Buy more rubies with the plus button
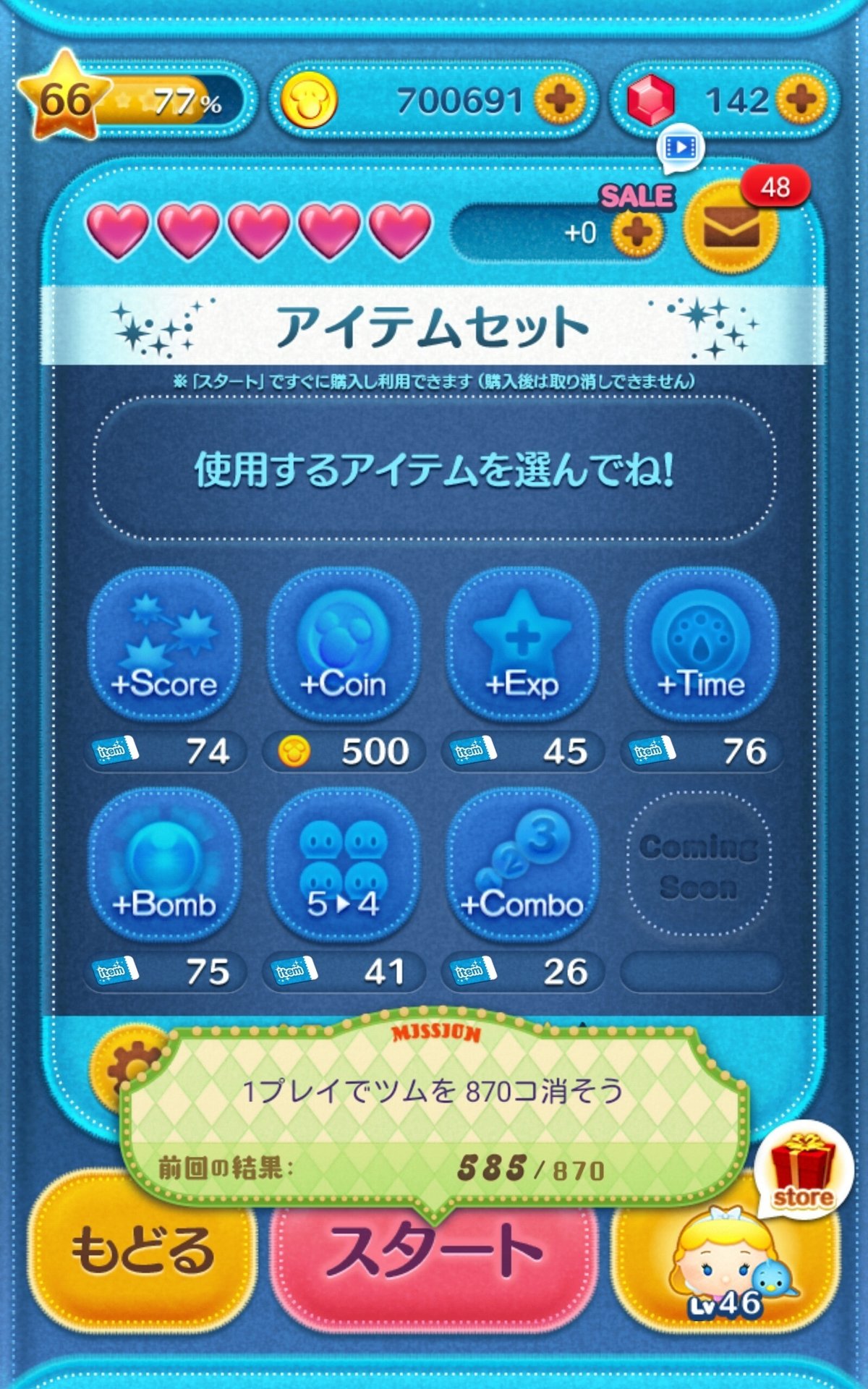This screenshot has height=1389, width=868. (x=801, y=99)
